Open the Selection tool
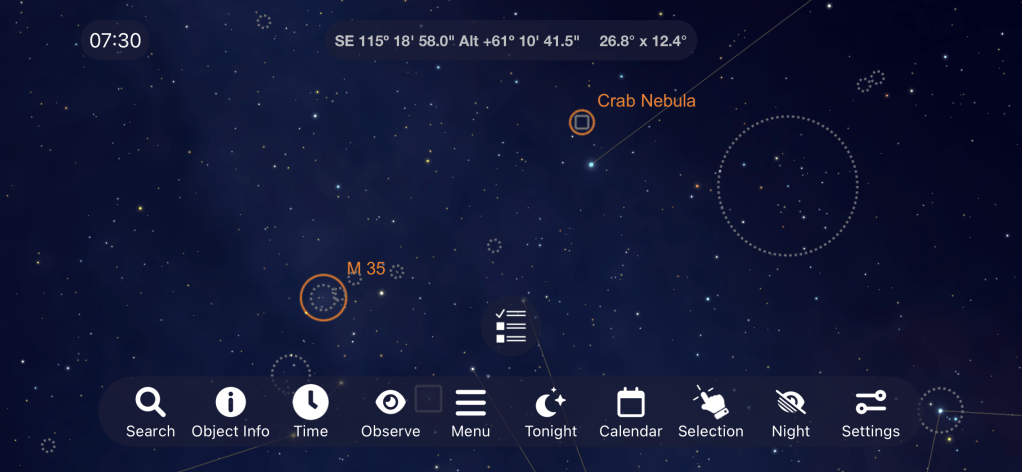 710,413
